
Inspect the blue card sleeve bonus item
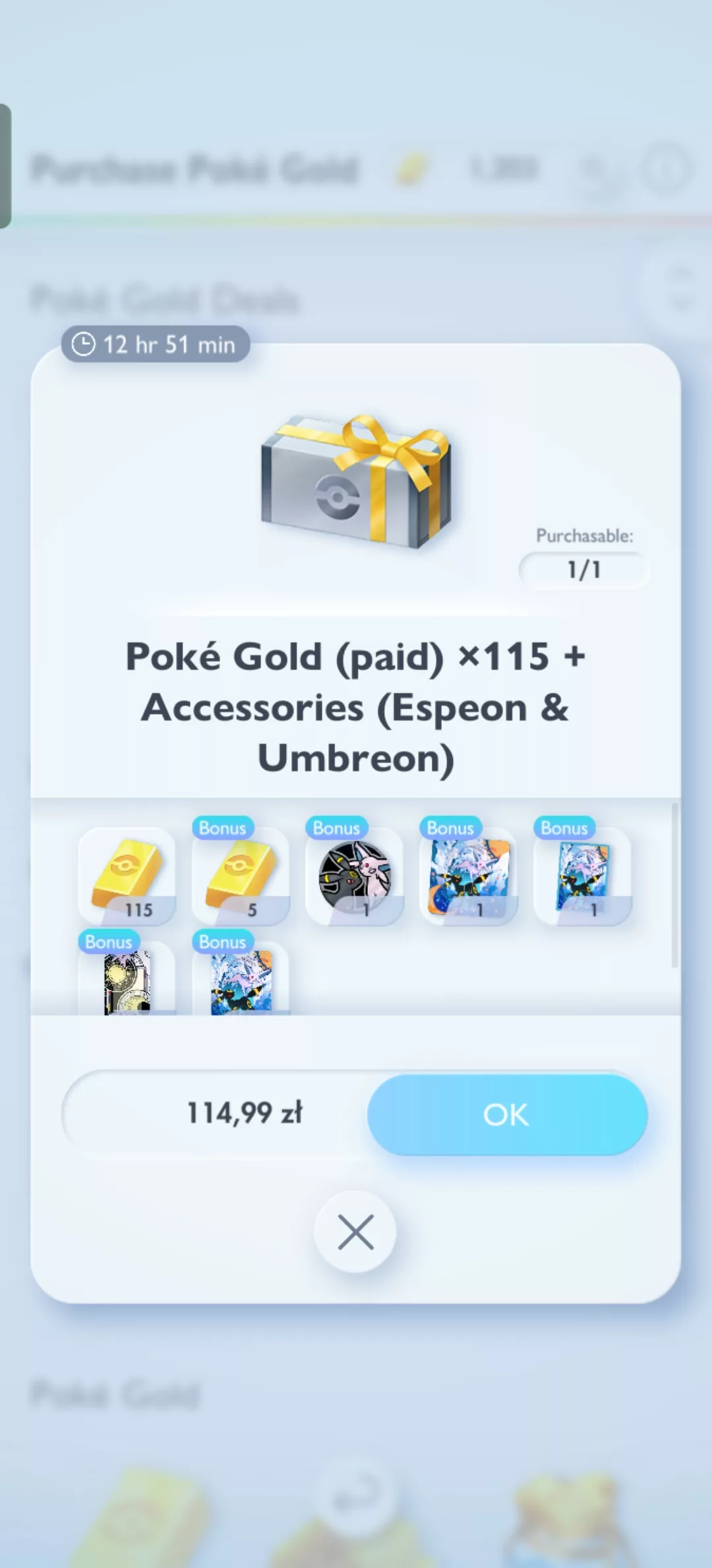click(583, 876)
